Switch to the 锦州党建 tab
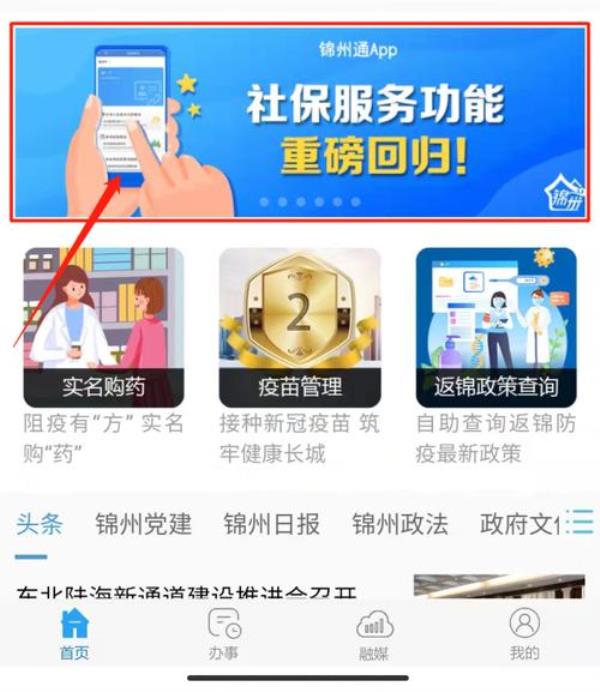Screen dimensions: 600x692 tap(143, 524)
